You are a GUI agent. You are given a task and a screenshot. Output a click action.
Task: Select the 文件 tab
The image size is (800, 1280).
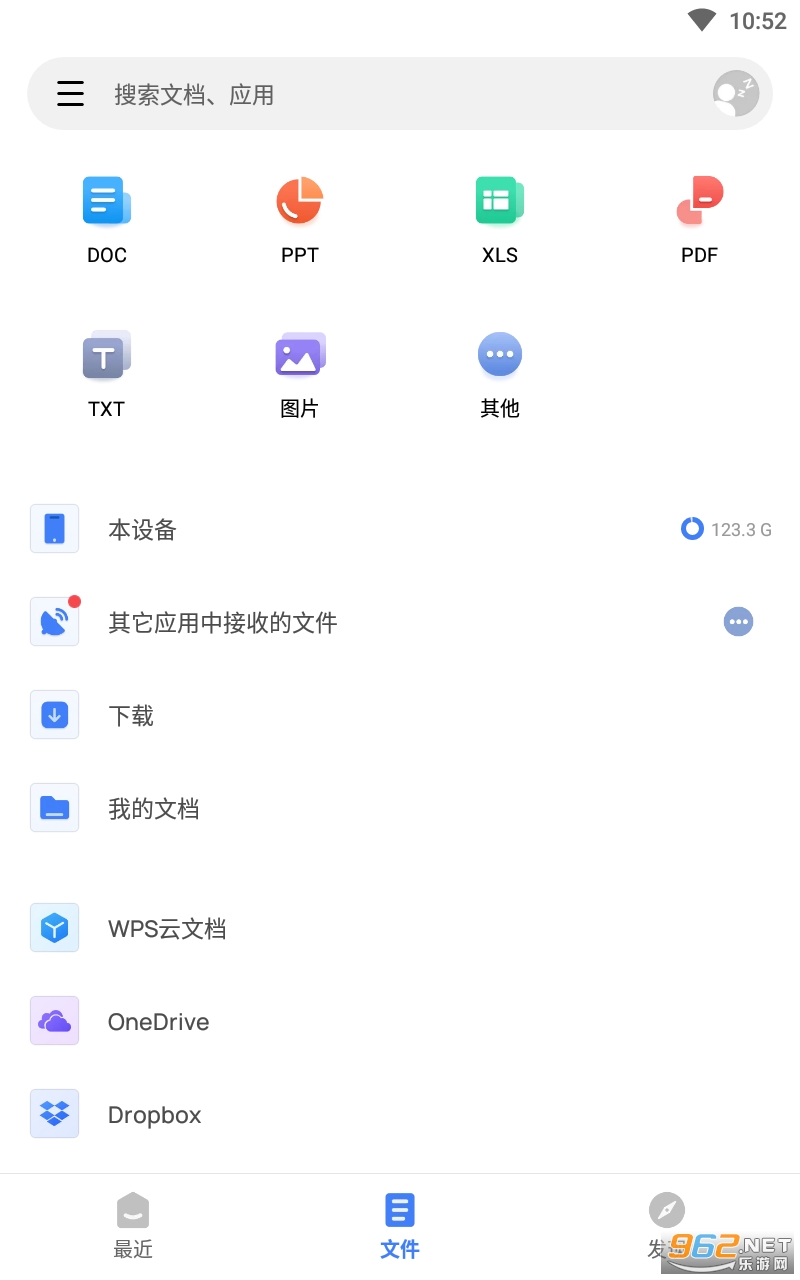pyautogui.click(x=400, y=1225)
